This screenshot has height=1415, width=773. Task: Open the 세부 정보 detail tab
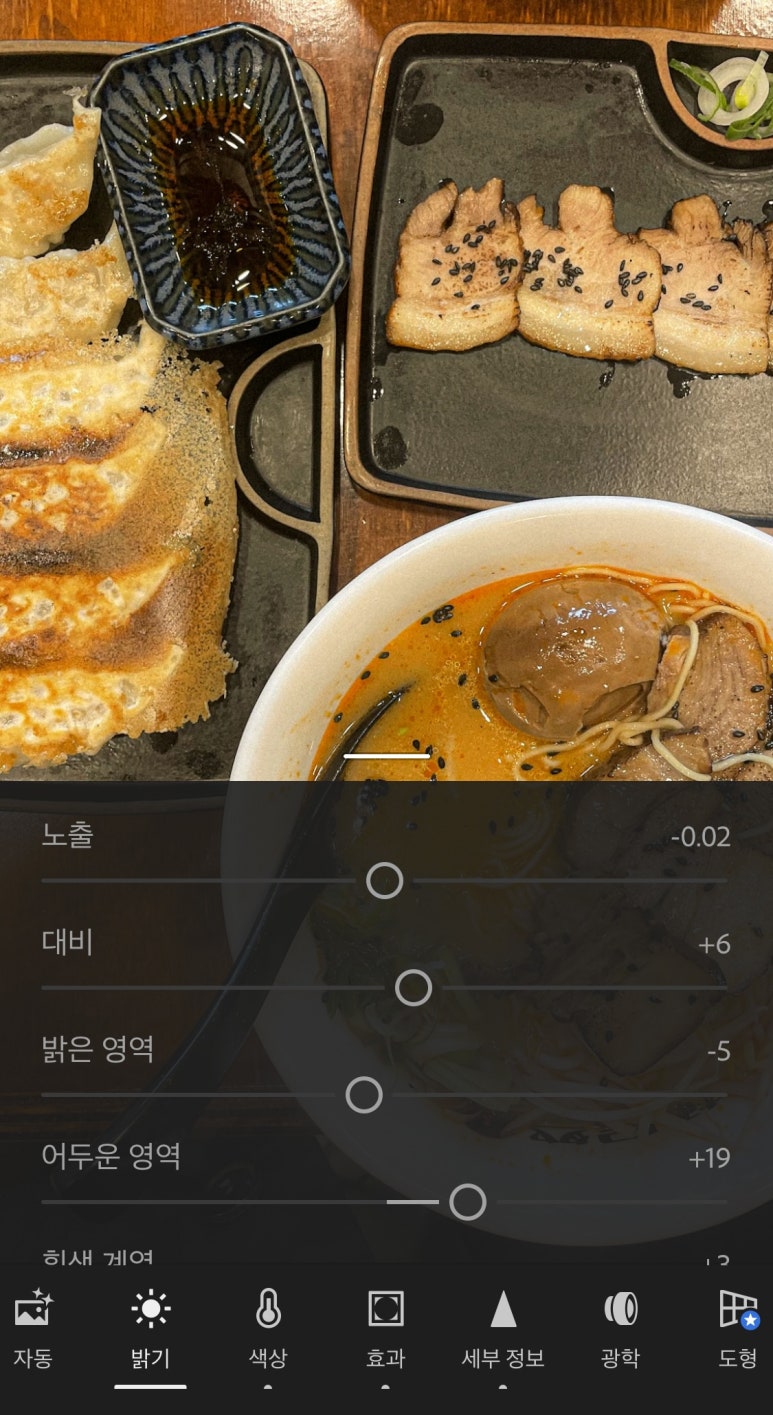point(502,1328)
